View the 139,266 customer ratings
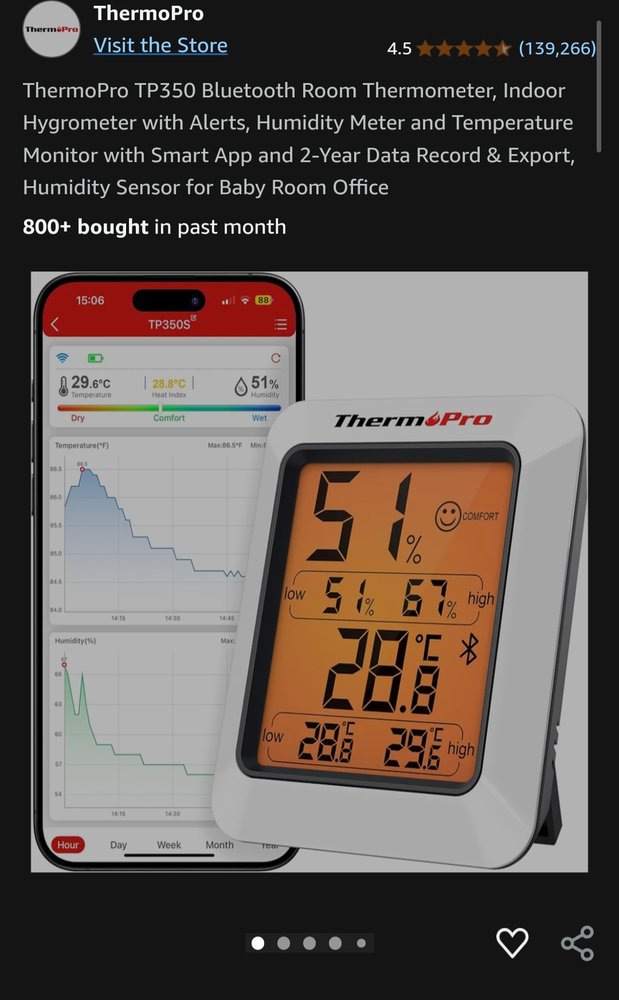619x1000 pixels. point(557,48)
